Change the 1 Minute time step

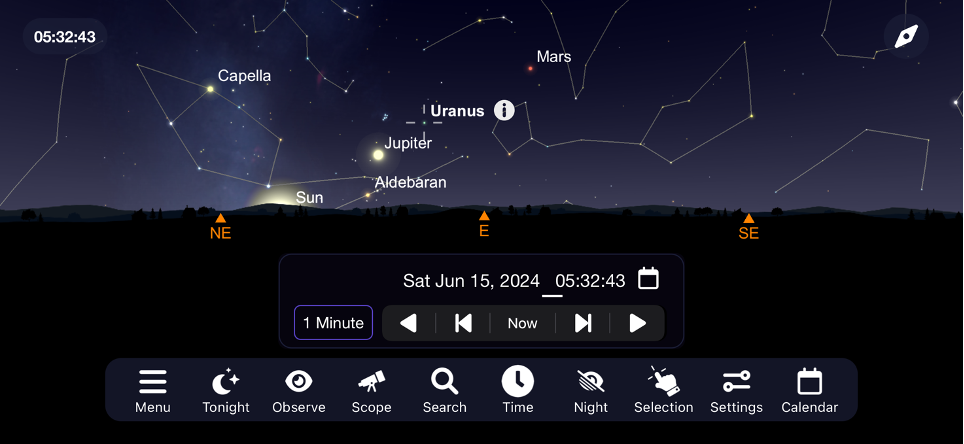(x=333, y=323)
